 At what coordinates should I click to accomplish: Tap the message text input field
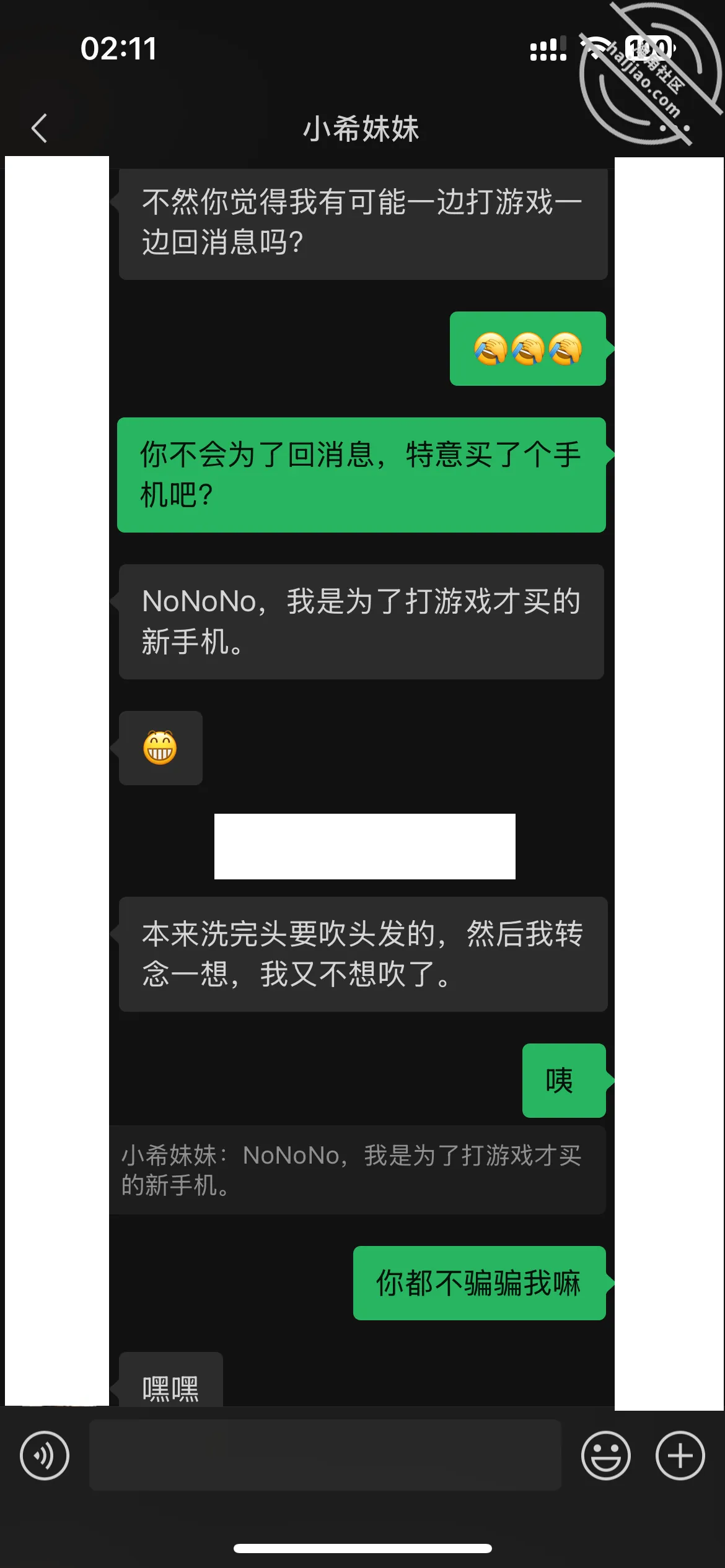pos(325,1455)
